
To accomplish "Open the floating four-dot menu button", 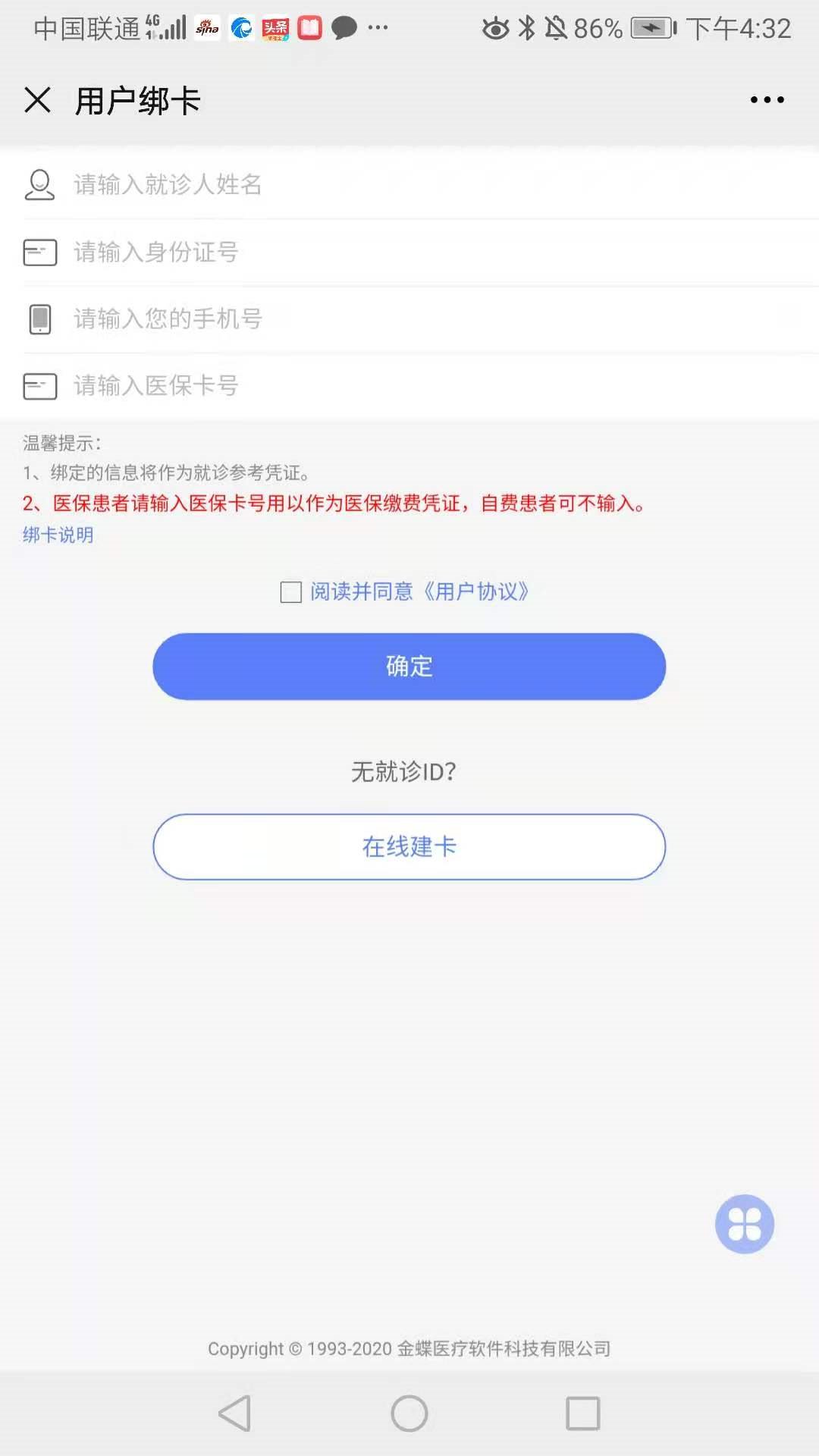I will (744, 1224).
